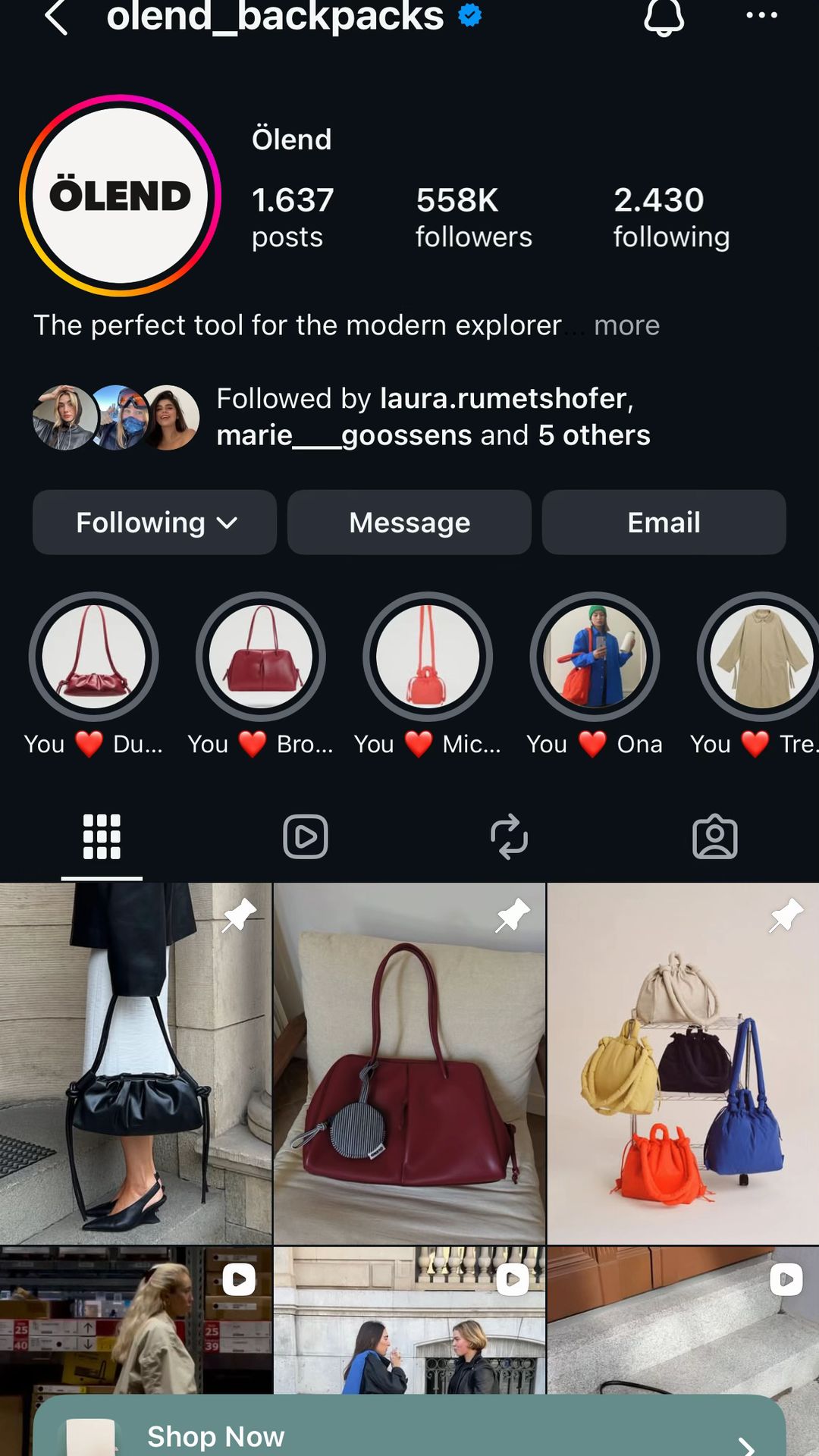Switch to the tagged photos tab
Image resolution: width=819 pixels, height=1456 pixels.
tap(715, 837)
